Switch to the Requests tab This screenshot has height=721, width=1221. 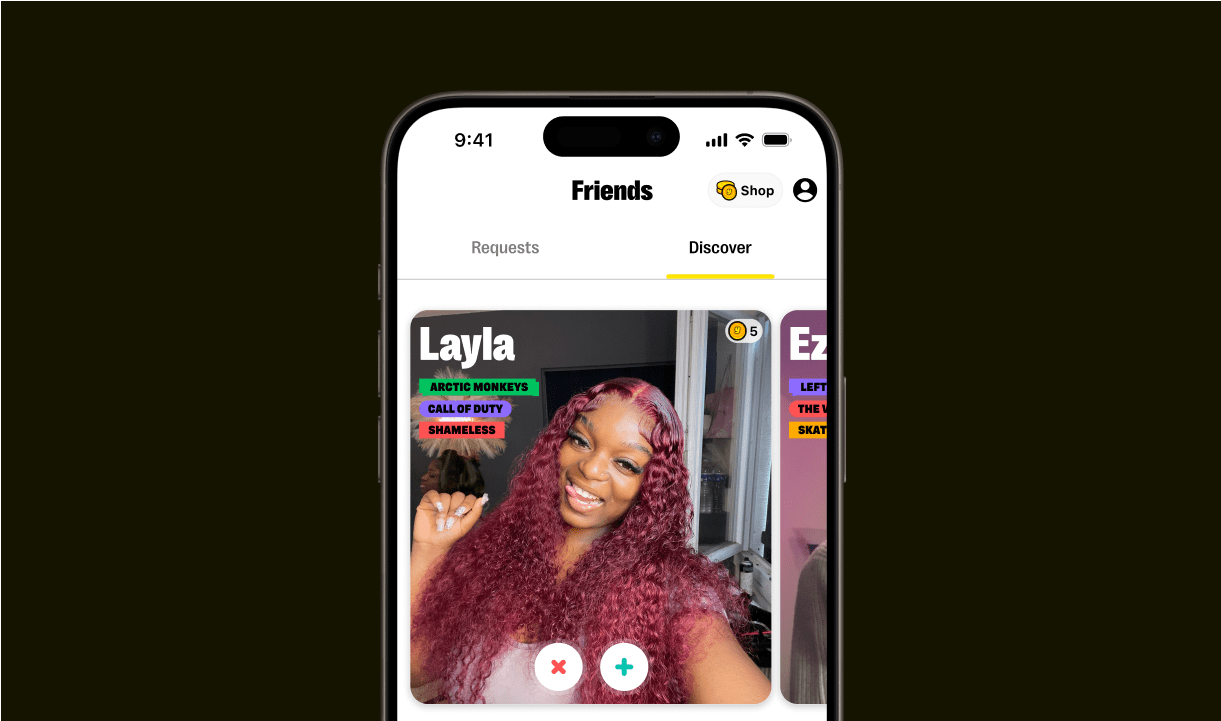point(505,248)
